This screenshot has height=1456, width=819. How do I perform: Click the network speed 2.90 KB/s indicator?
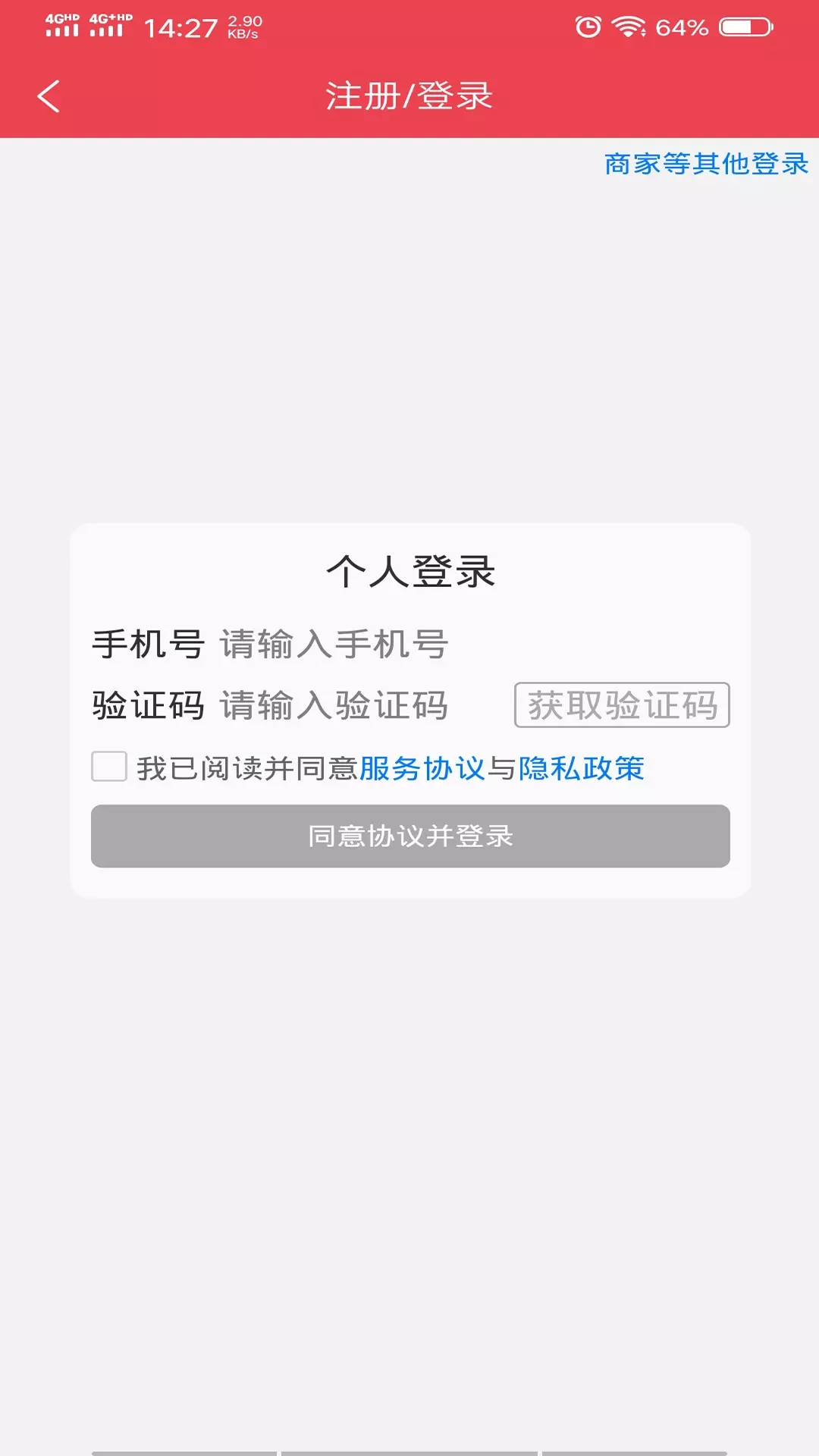tap(243, 27)
